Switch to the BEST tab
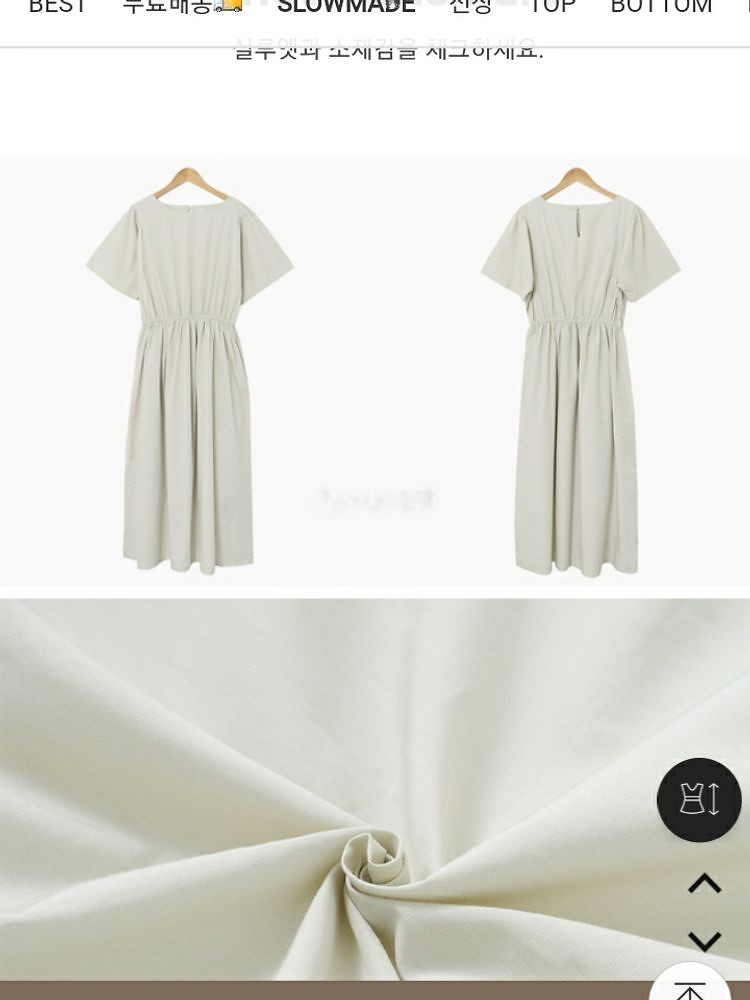 [57, 8]
